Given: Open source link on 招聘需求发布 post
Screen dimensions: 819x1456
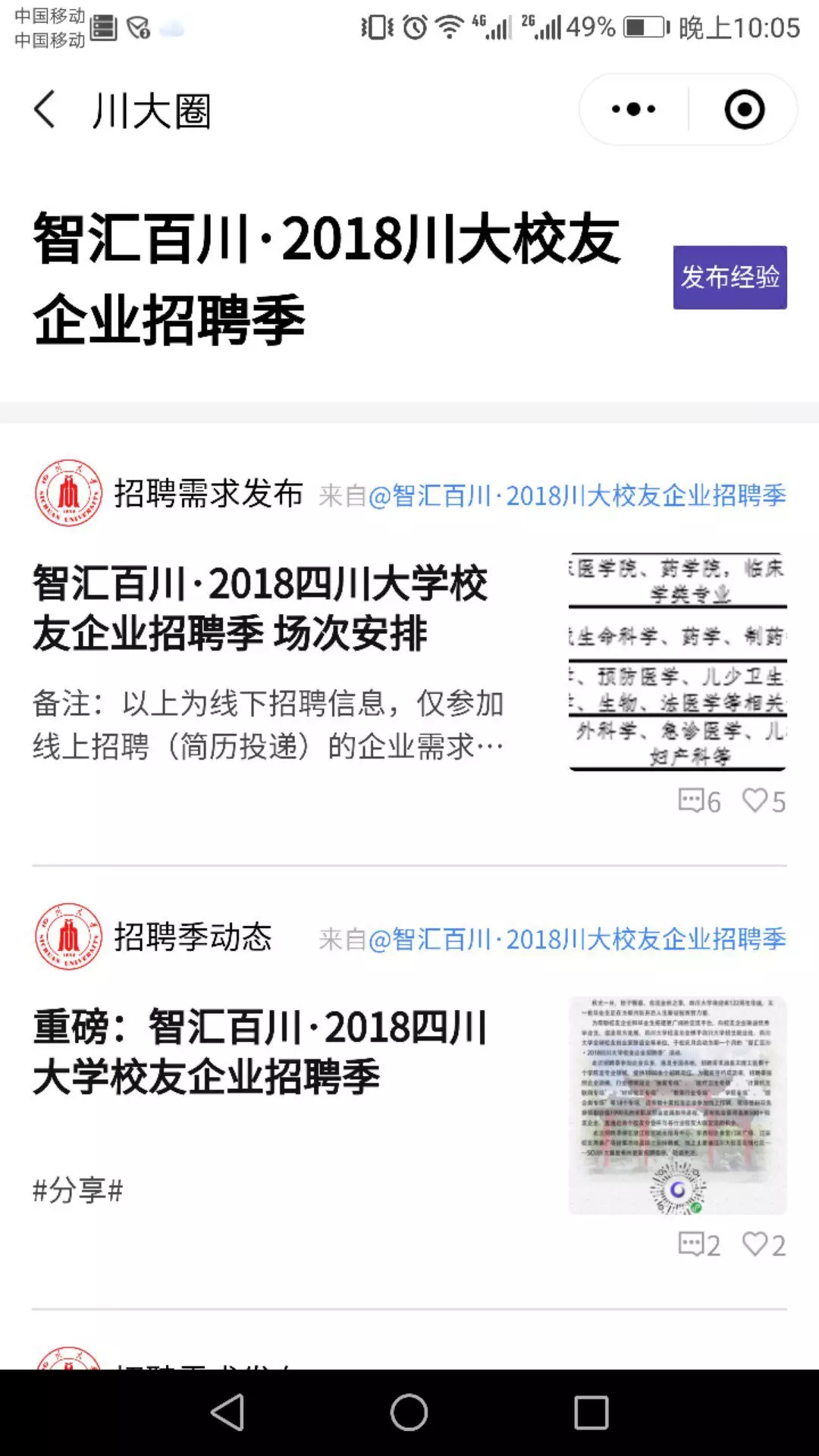Looking at the screenshot, I should (x=576, y=496).
